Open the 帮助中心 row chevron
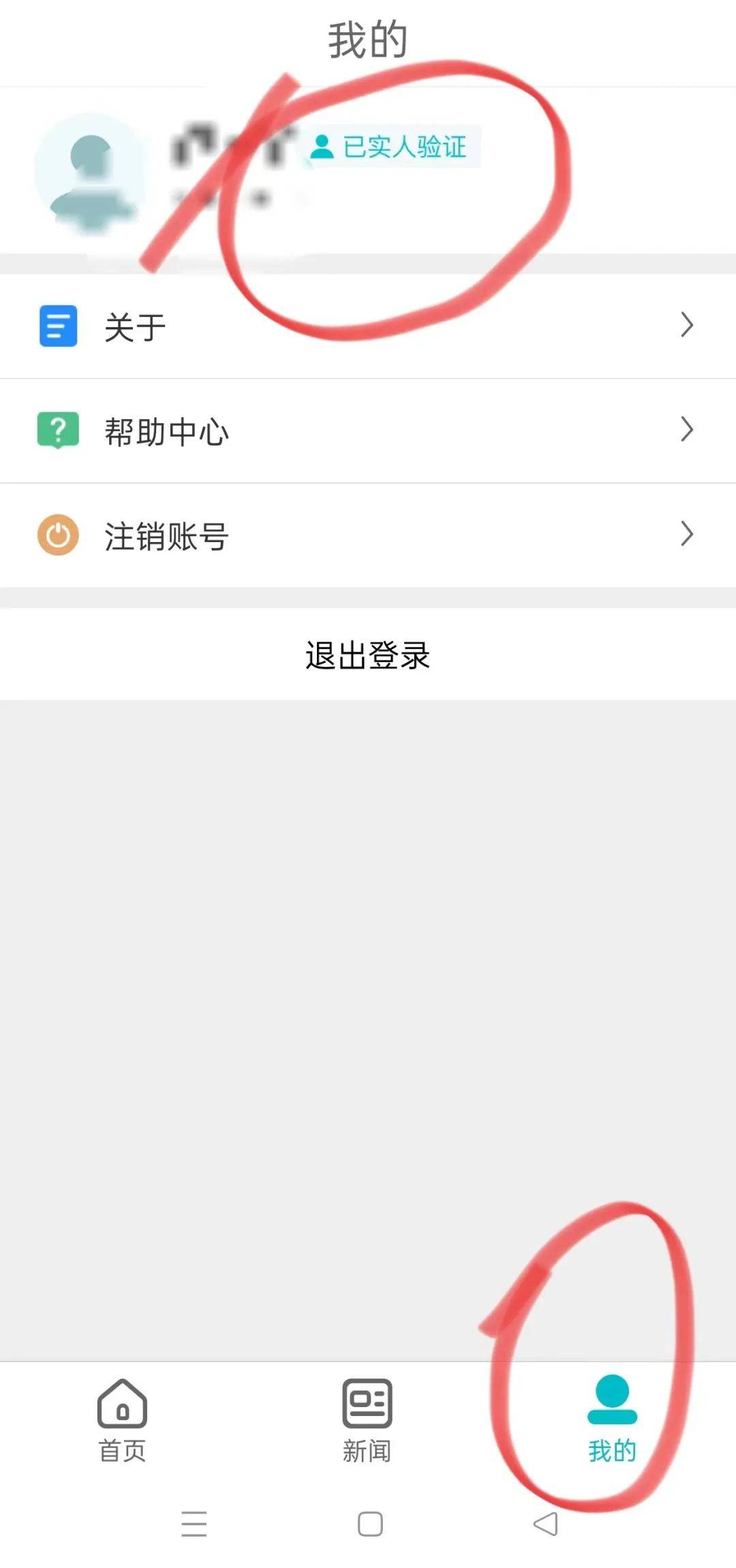Screen dimensions: 736x1568 687,430
